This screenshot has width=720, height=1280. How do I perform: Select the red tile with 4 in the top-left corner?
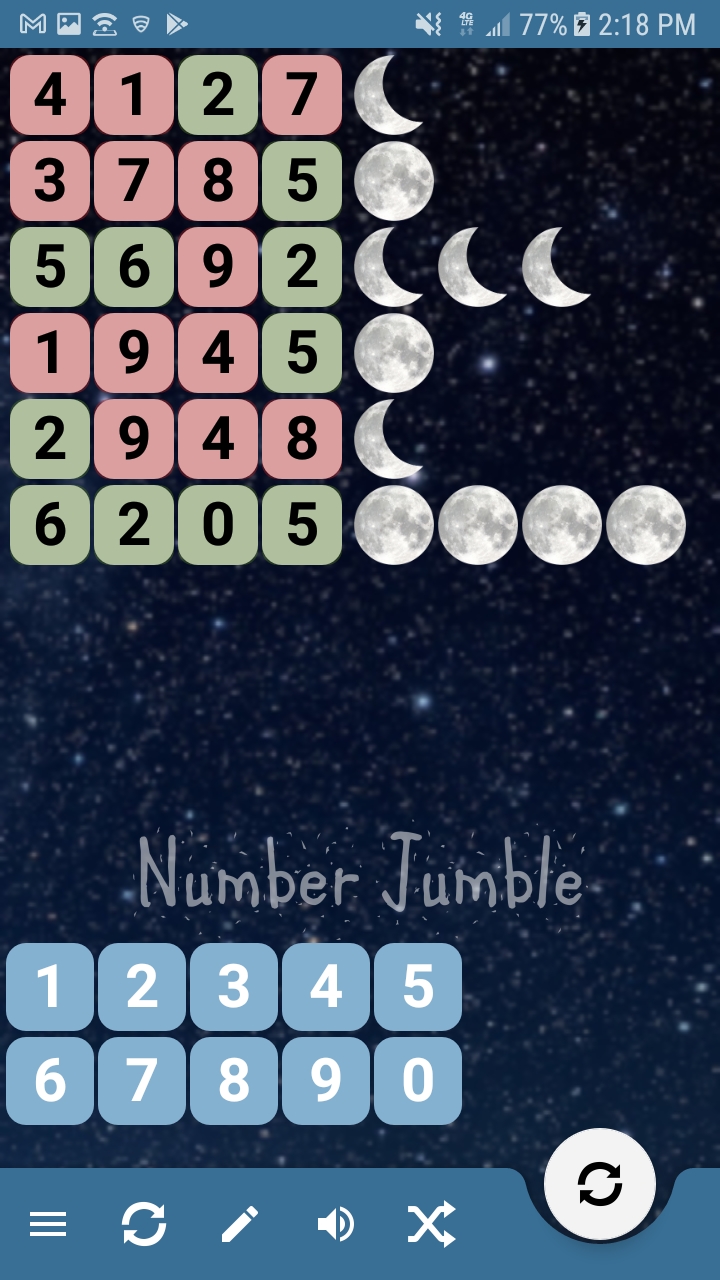point(50,95)
